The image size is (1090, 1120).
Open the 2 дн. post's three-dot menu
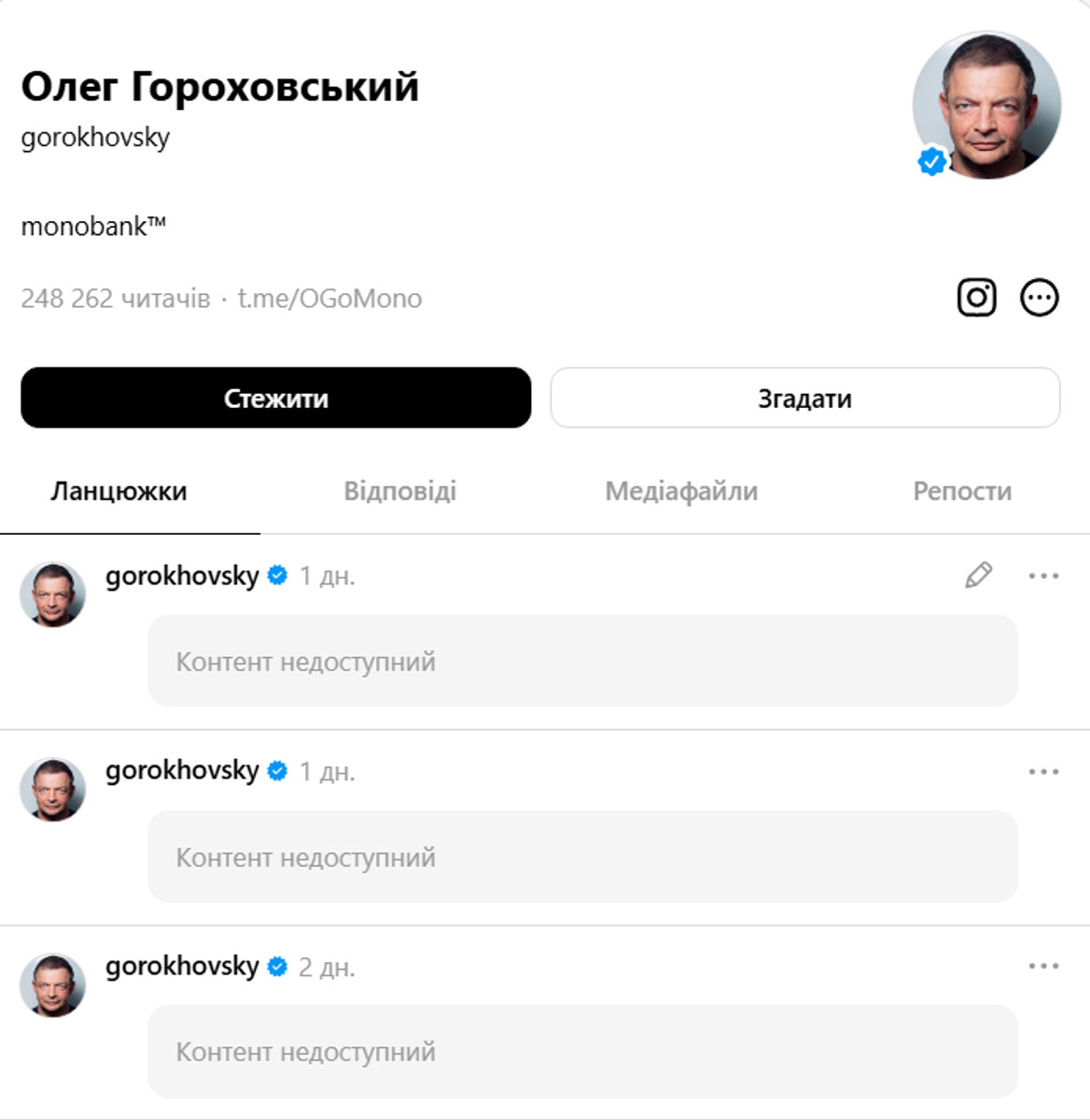tap(1042, 966)
